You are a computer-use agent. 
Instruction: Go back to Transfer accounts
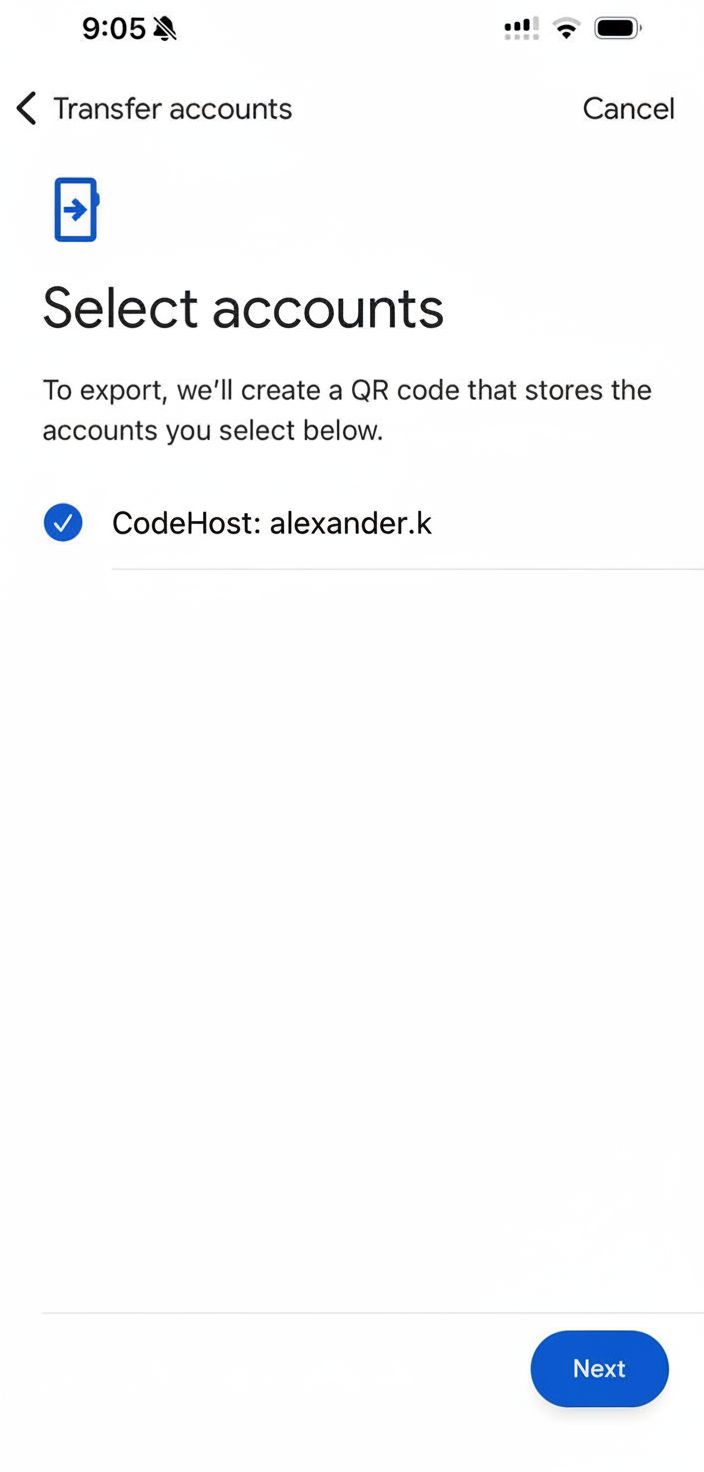154,108
